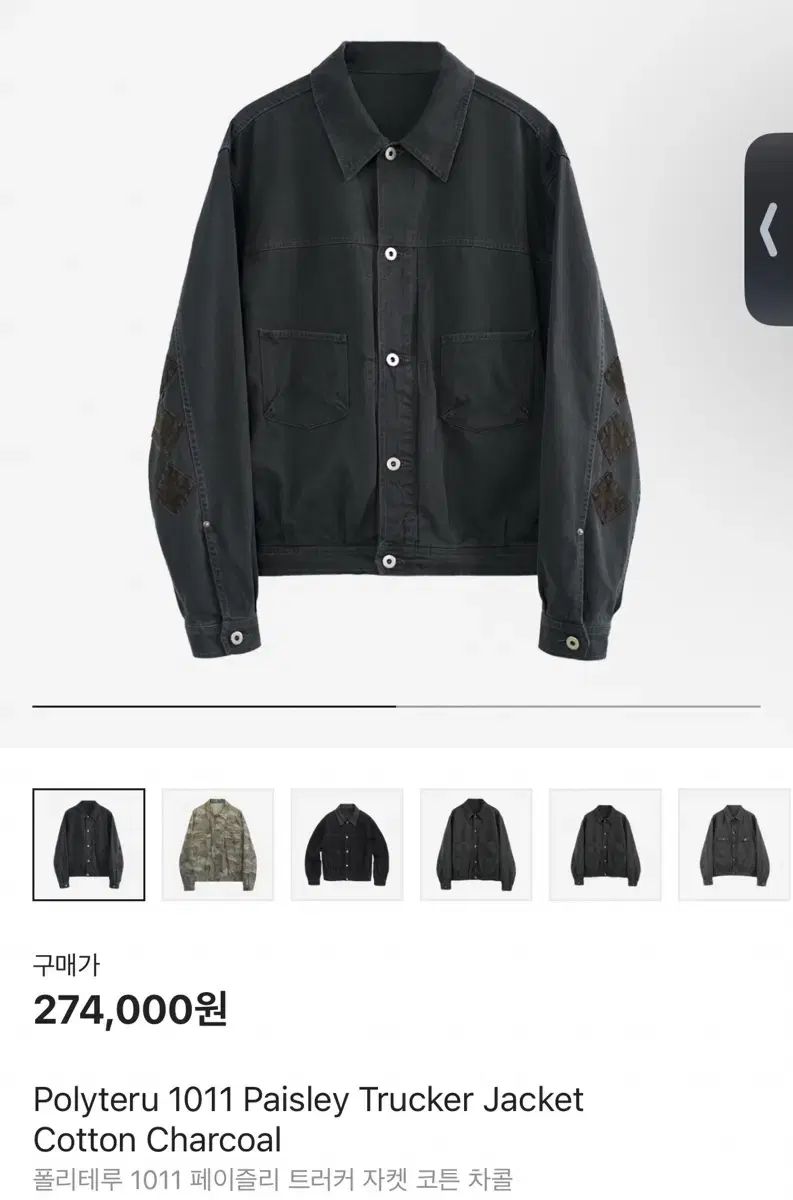Expand the side panel arrow handle
This screenshot has height=1200, width=793.
(769, 229)
